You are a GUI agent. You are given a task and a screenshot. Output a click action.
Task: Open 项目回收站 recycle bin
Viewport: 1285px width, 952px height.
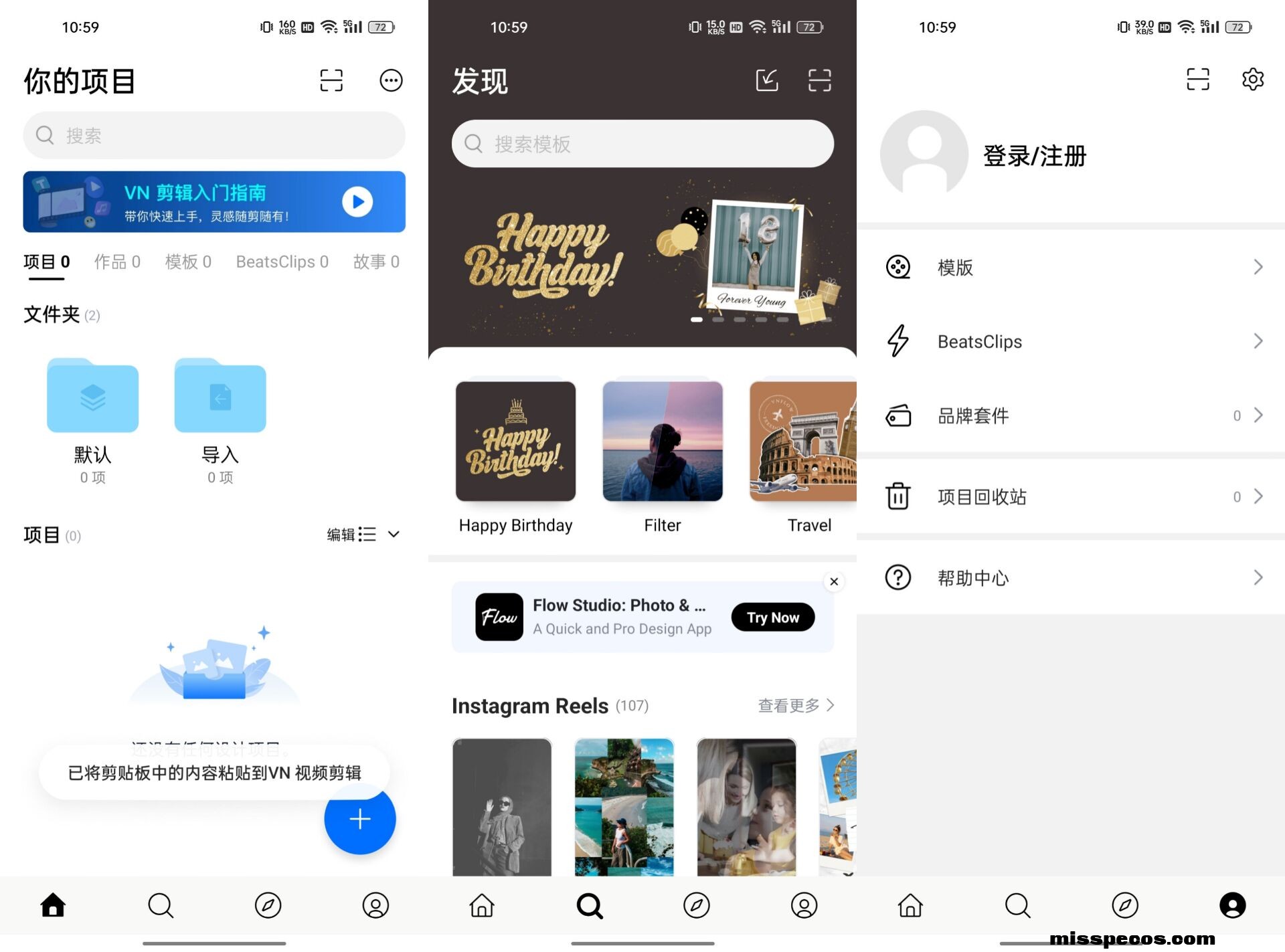click(1071, 496)
